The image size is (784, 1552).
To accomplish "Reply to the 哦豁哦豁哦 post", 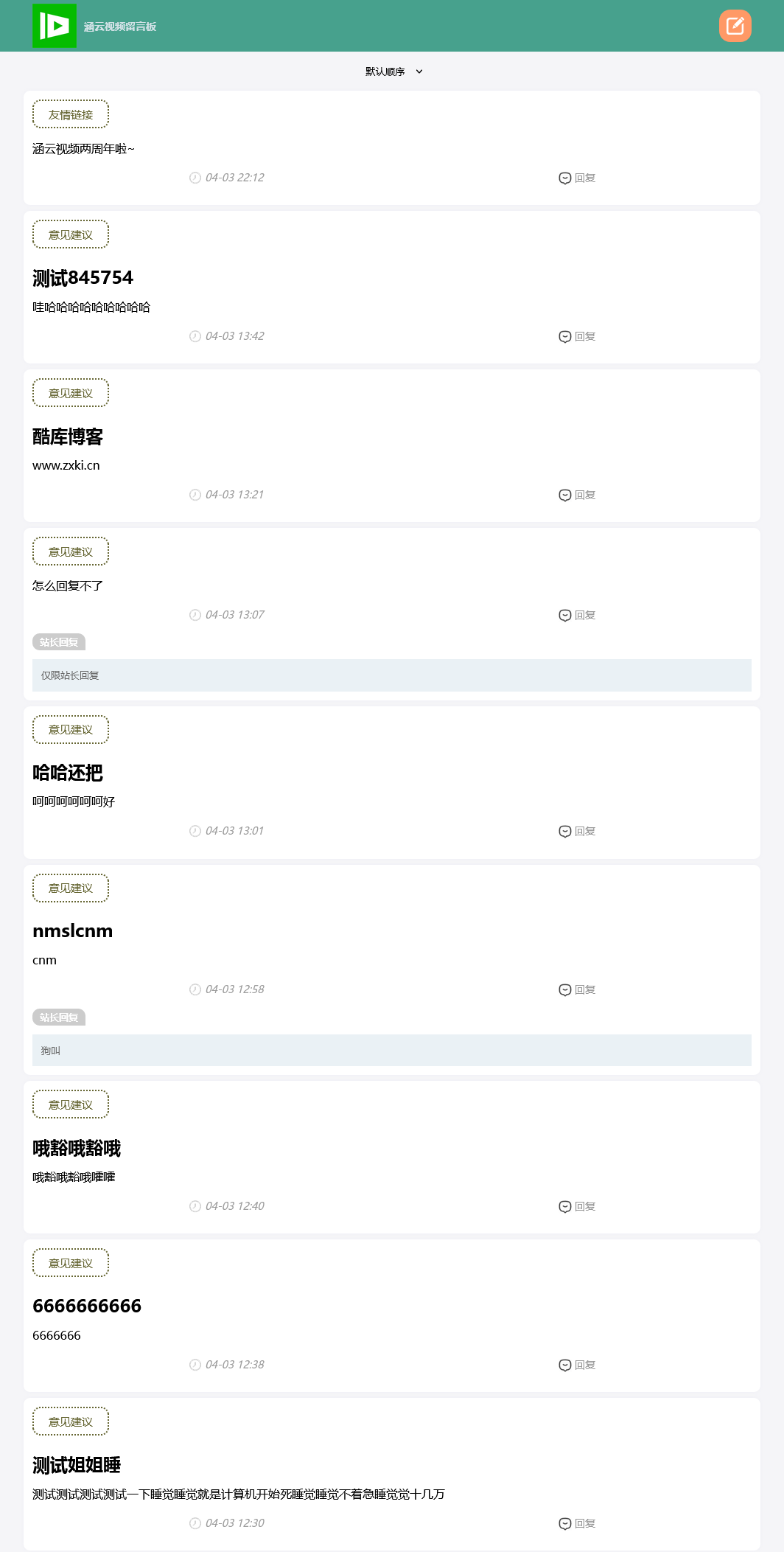I will click(577, 1206).
